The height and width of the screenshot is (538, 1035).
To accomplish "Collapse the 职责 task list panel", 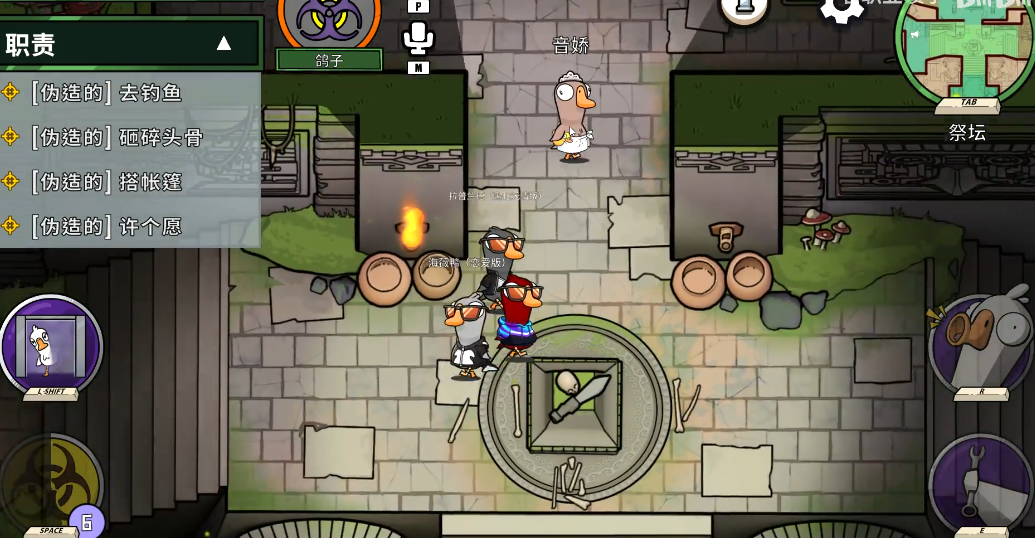I will tap(224, 44).
